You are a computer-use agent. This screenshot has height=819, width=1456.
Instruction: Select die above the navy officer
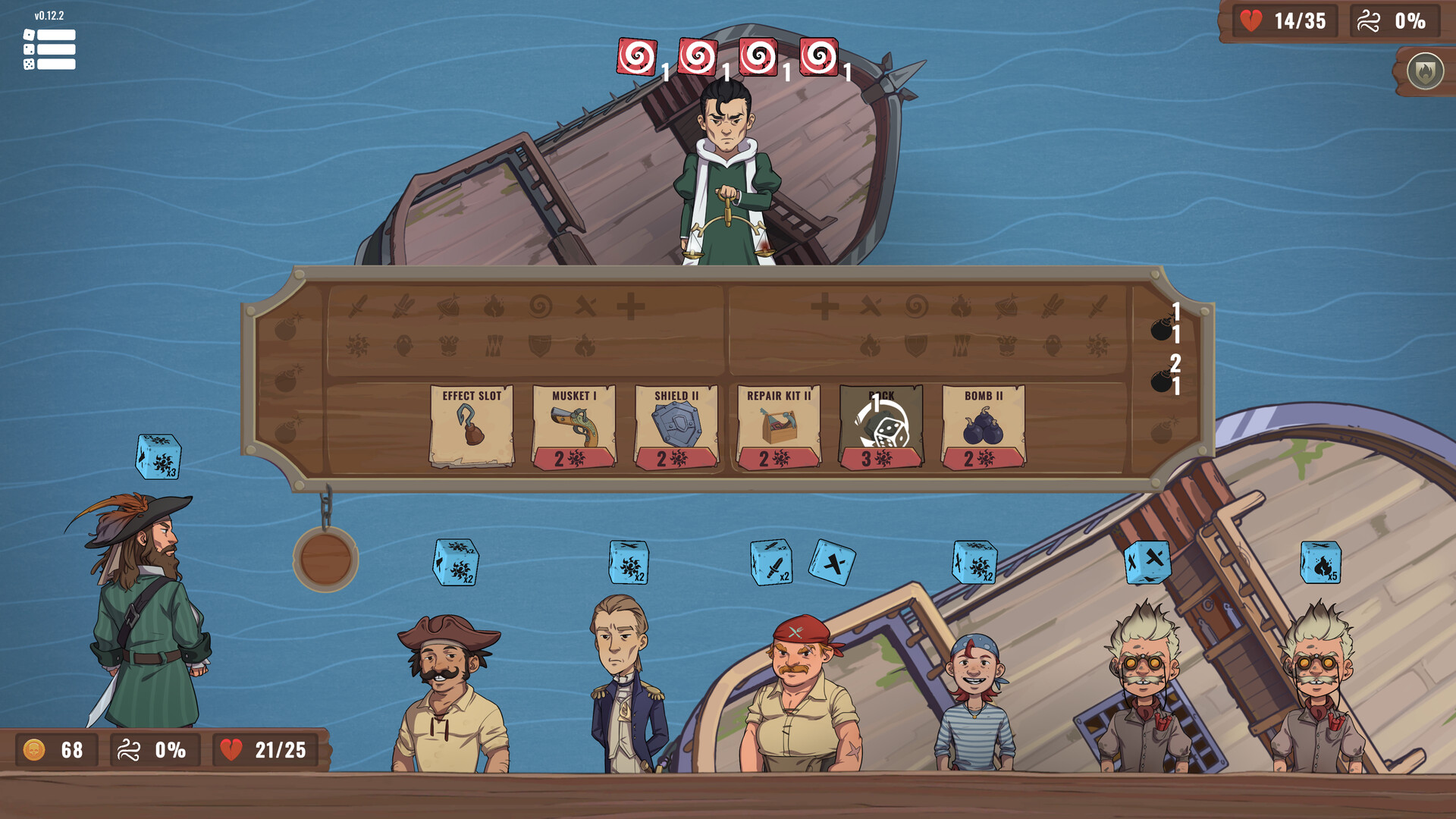tap(629, 563)
